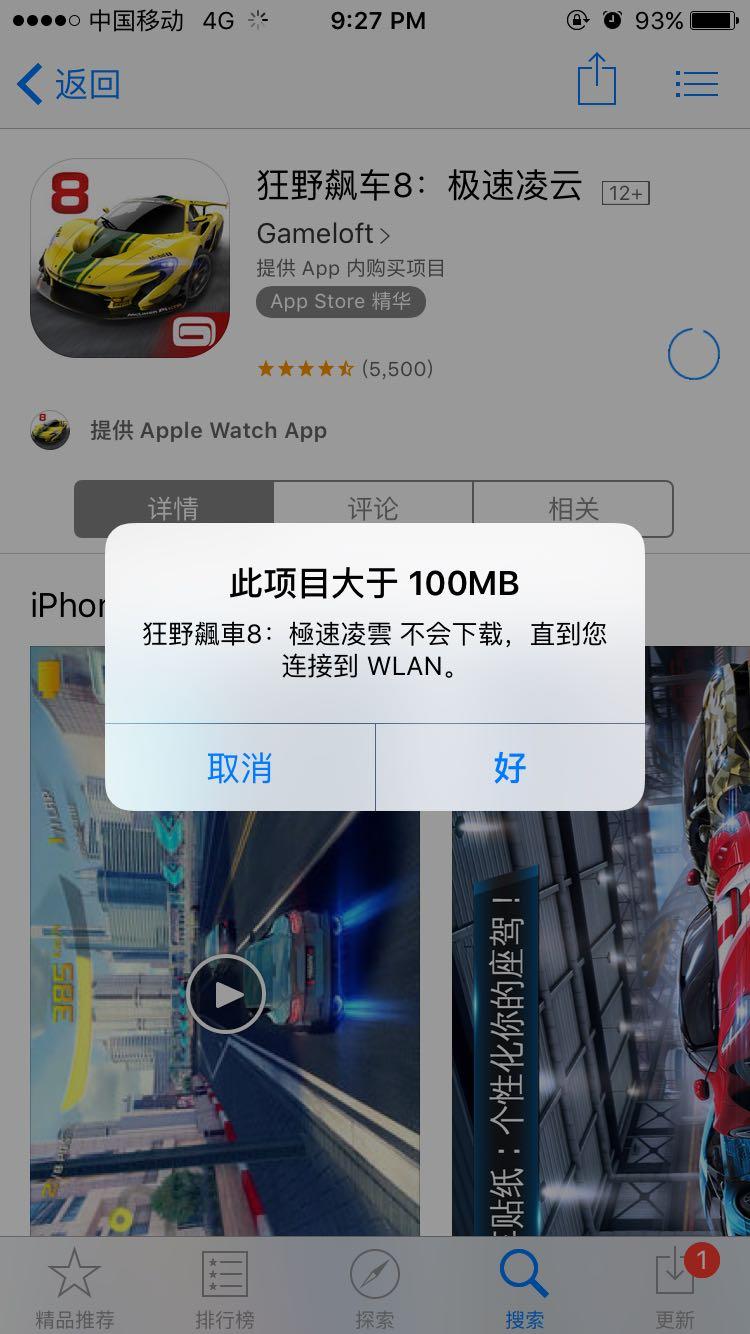
Task: Tap the share icon at top right
Action: pos(598,81)
